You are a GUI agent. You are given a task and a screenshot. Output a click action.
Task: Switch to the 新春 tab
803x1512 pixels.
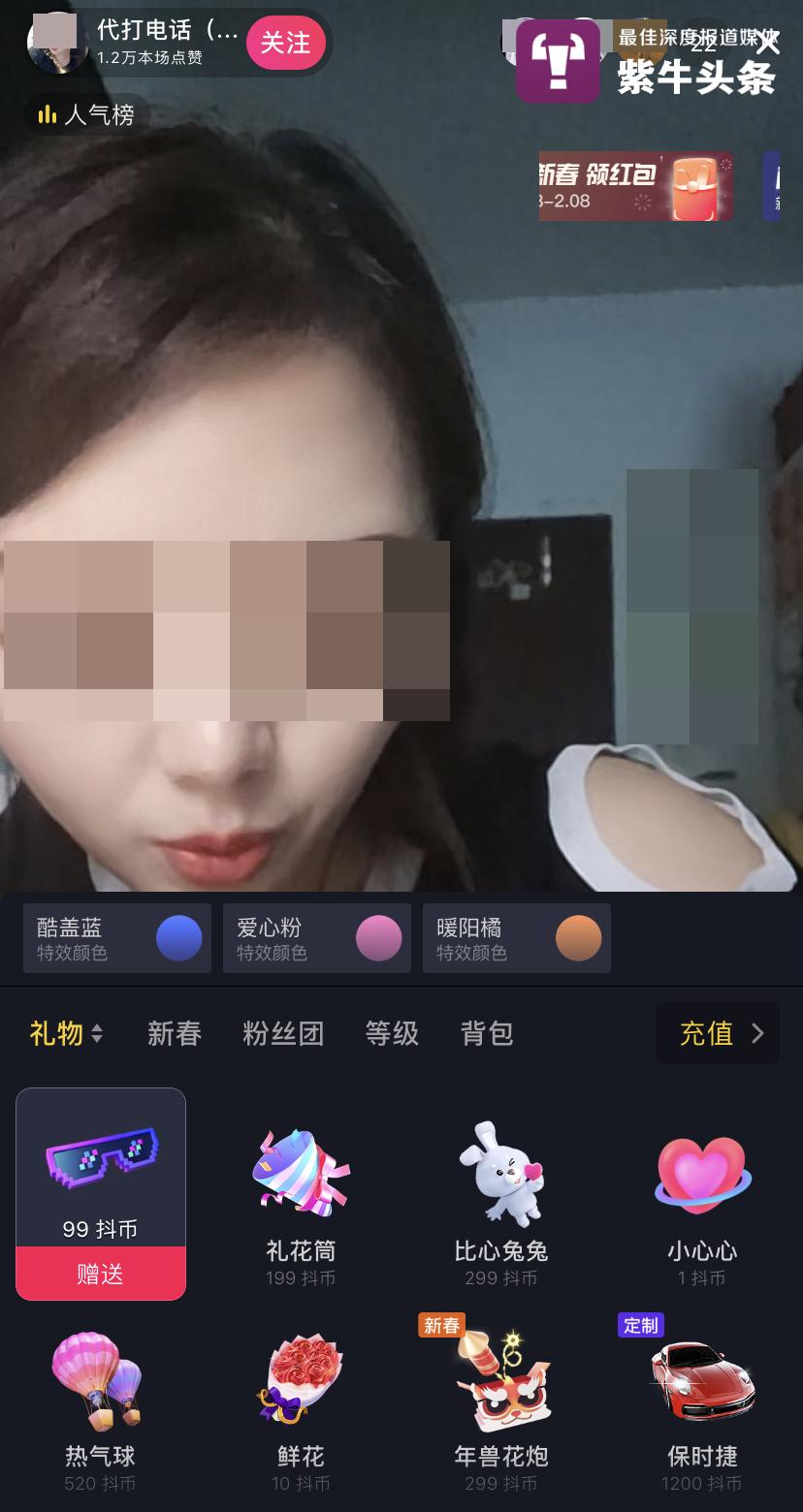click(x=175, y=1033)
